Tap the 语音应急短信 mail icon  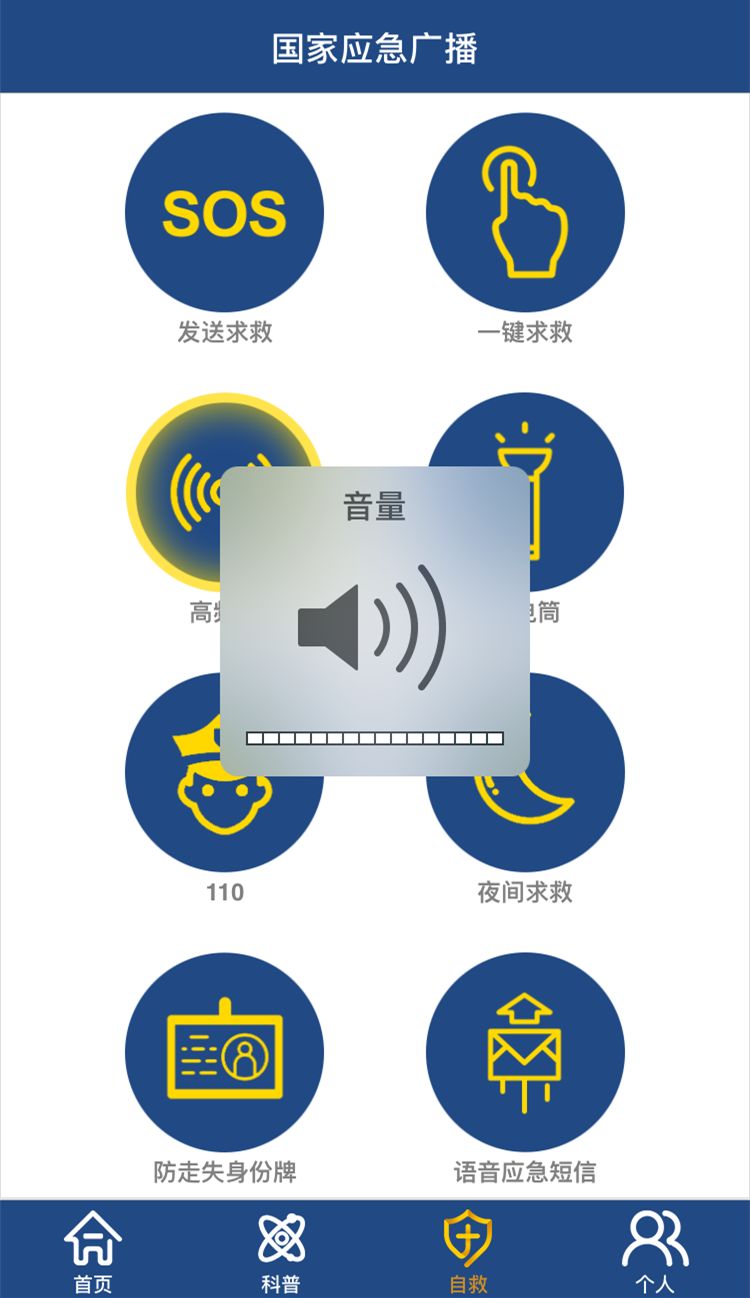click(x=524, y=1051)
